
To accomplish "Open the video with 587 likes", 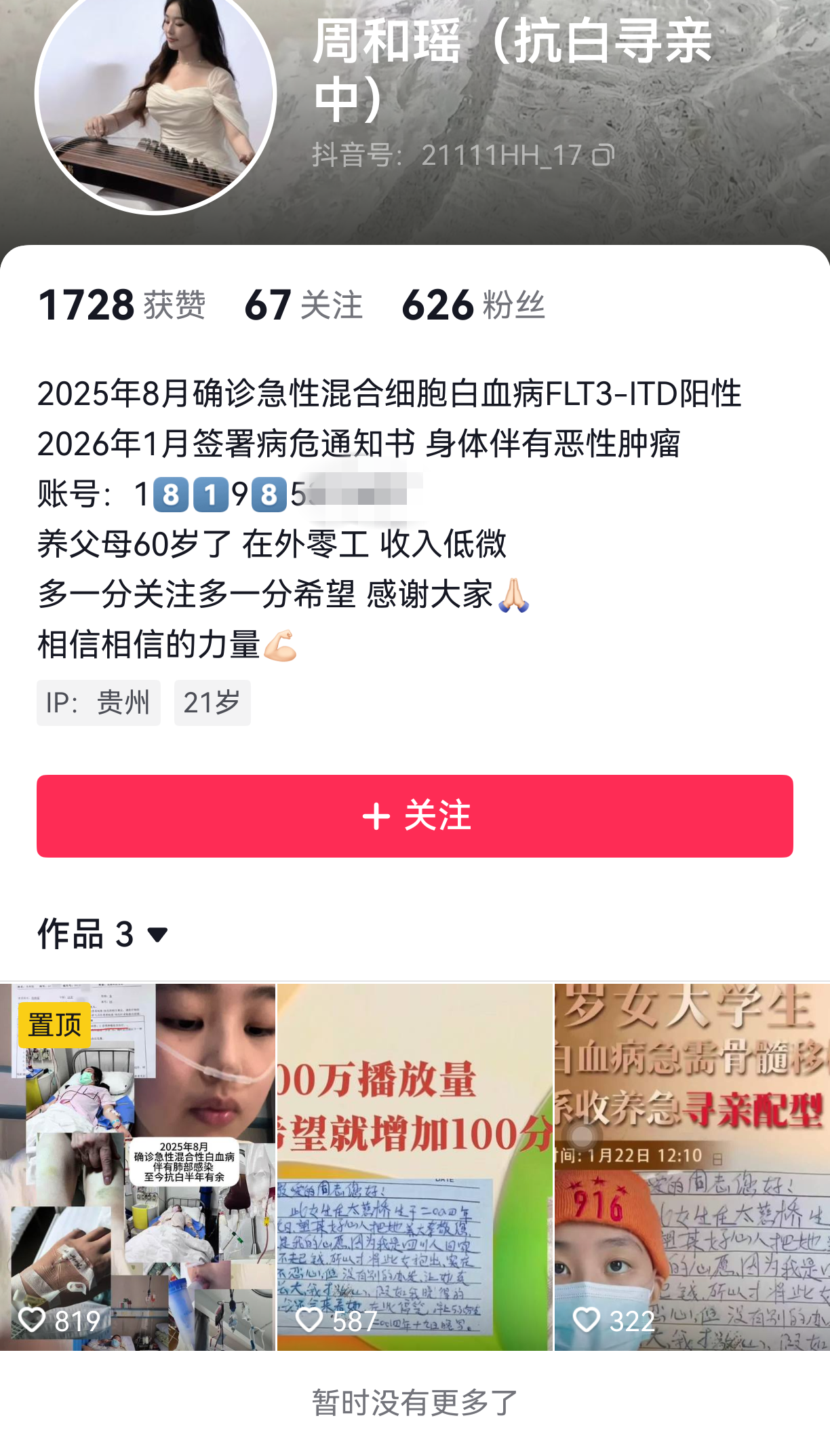I will tap(415, 1167).
